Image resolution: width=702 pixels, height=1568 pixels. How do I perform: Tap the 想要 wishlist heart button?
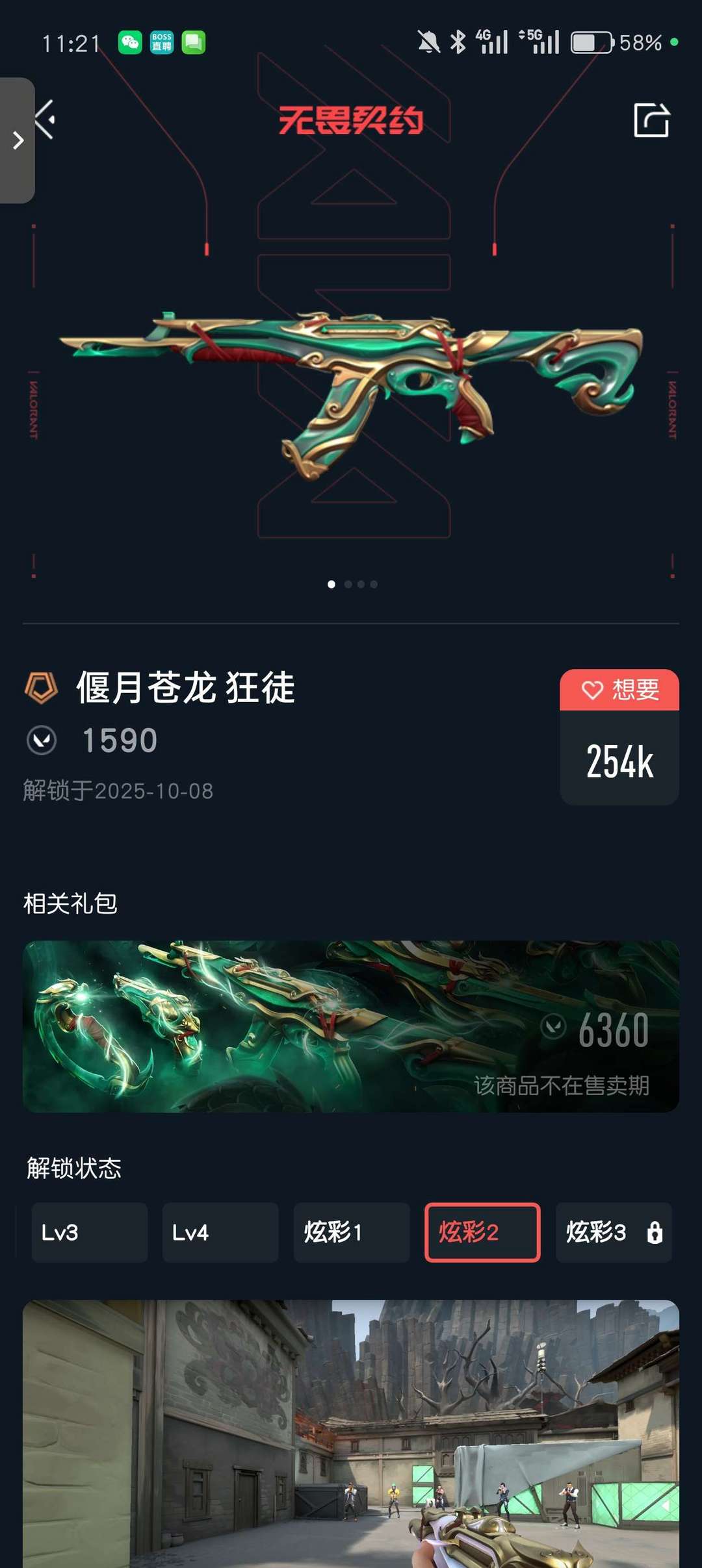tap(619, 690)
